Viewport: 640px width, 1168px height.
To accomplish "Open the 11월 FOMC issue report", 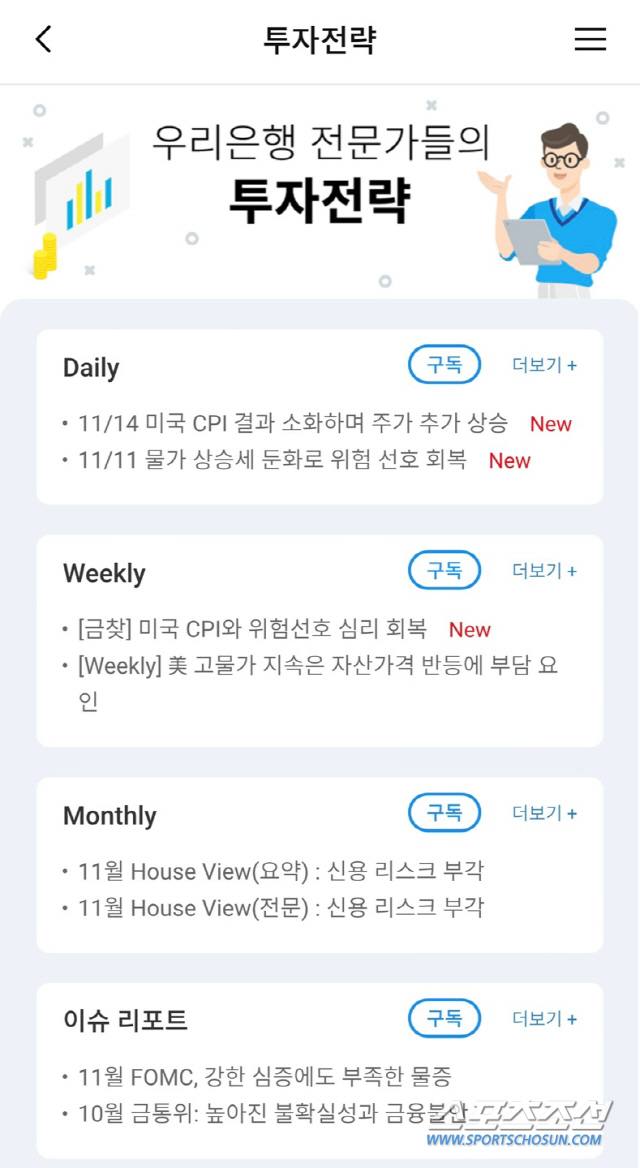I will pyautogui.click(x=265, y=1077).
